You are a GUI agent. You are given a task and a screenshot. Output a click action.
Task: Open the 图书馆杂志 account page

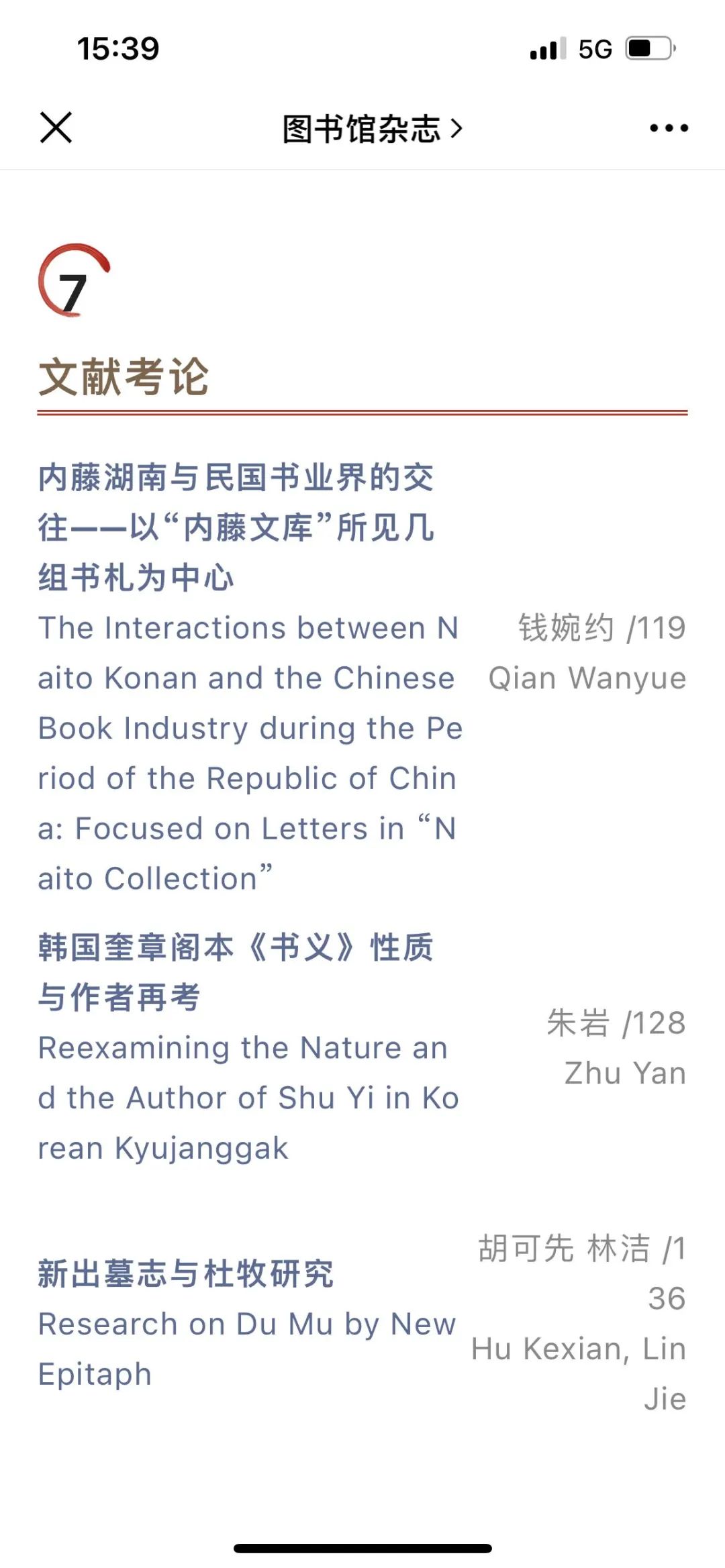coord(371,129)
